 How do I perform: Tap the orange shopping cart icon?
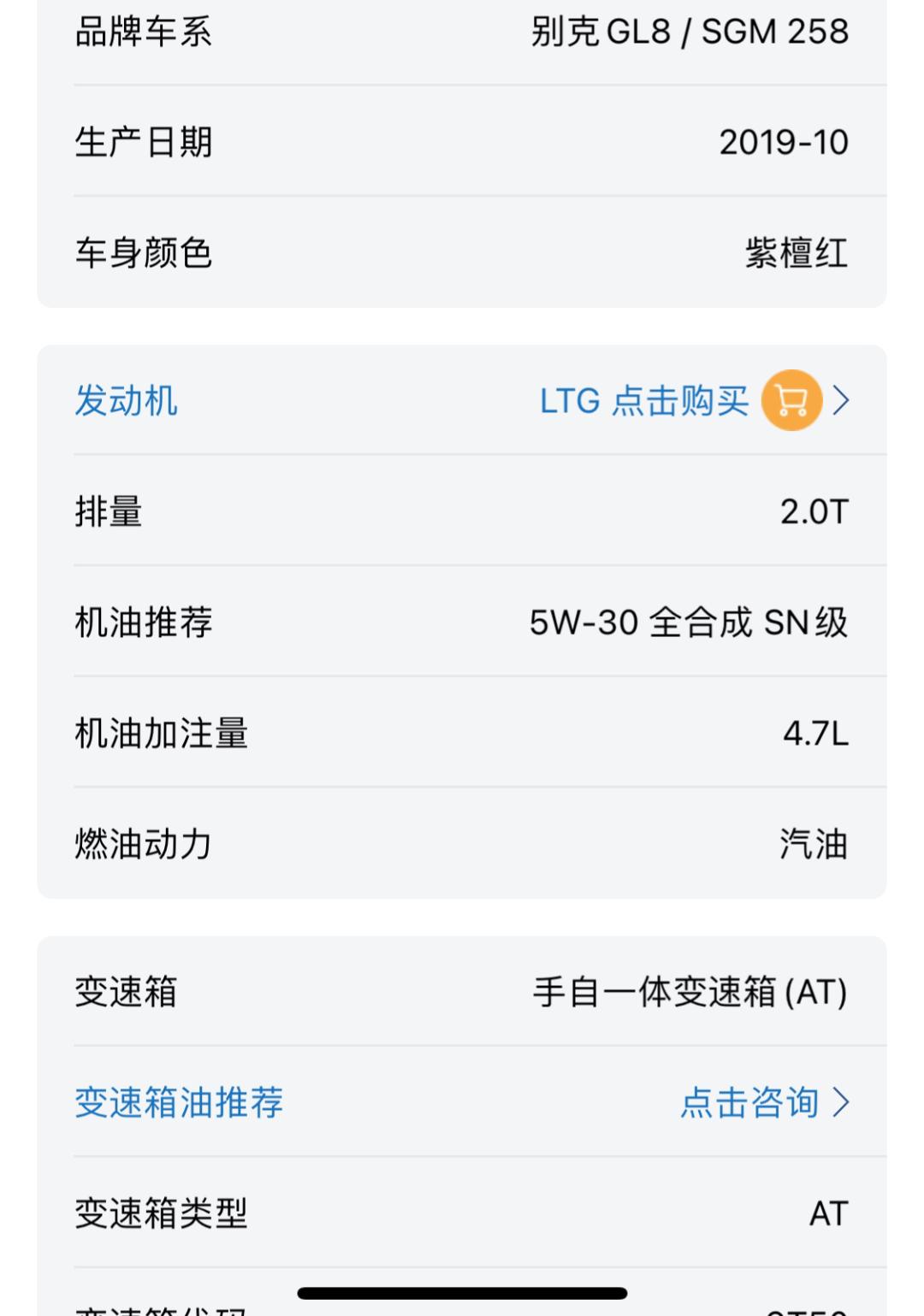click(x=791, y=399)
